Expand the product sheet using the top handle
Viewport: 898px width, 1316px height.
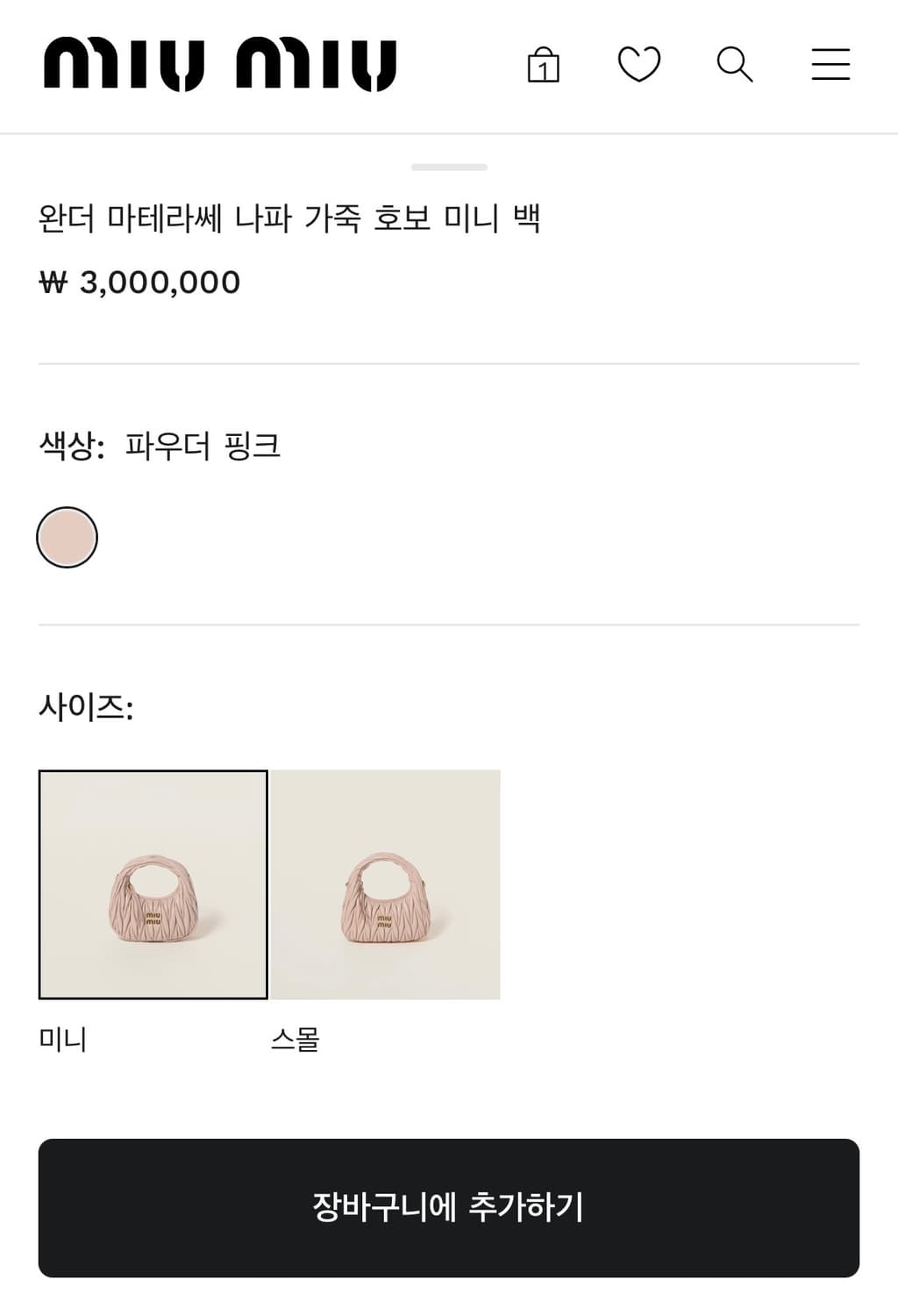[x=449, y=167]
